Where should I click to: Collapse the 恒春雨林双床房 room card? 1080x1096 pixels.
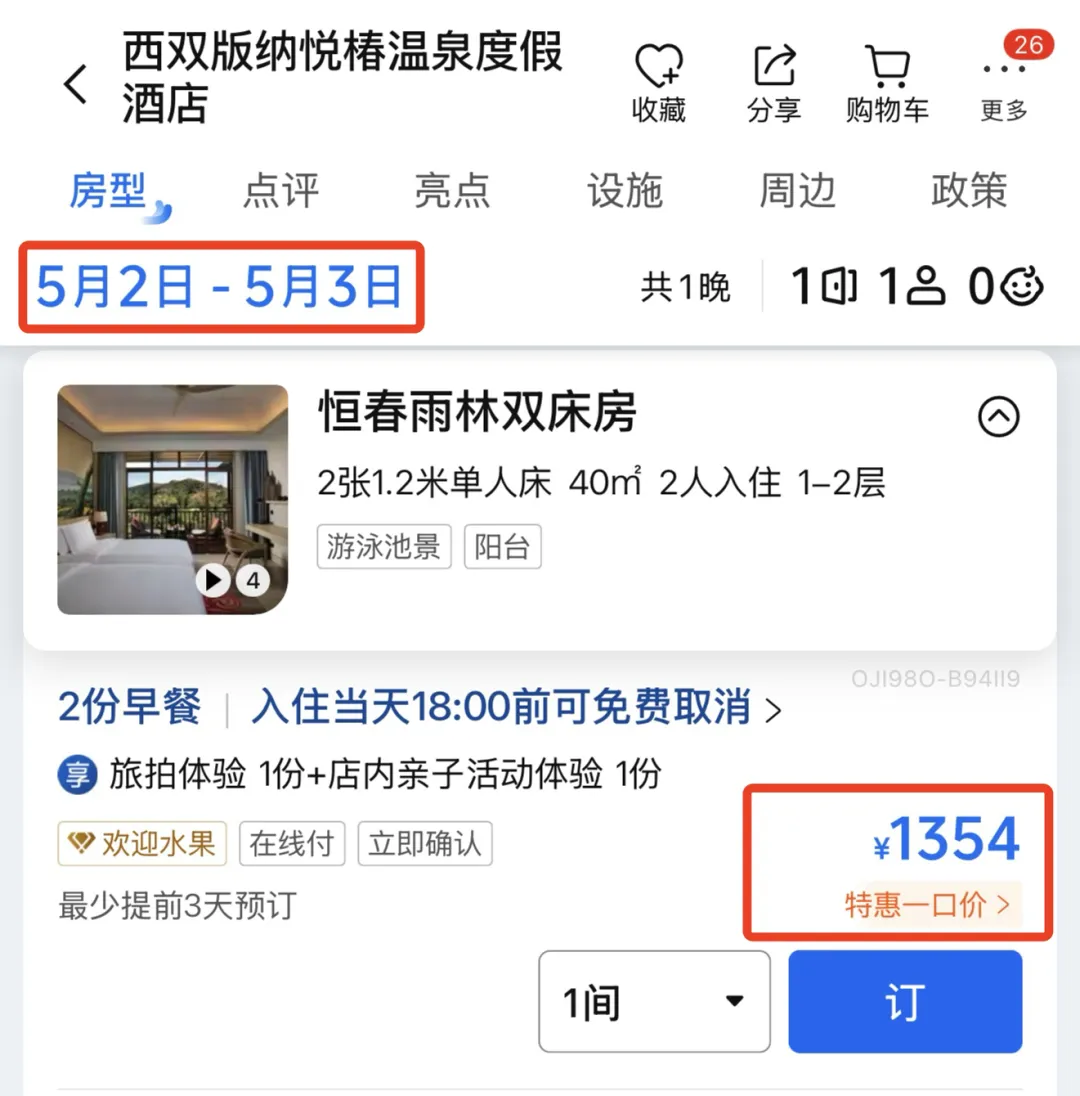point(998,417)
